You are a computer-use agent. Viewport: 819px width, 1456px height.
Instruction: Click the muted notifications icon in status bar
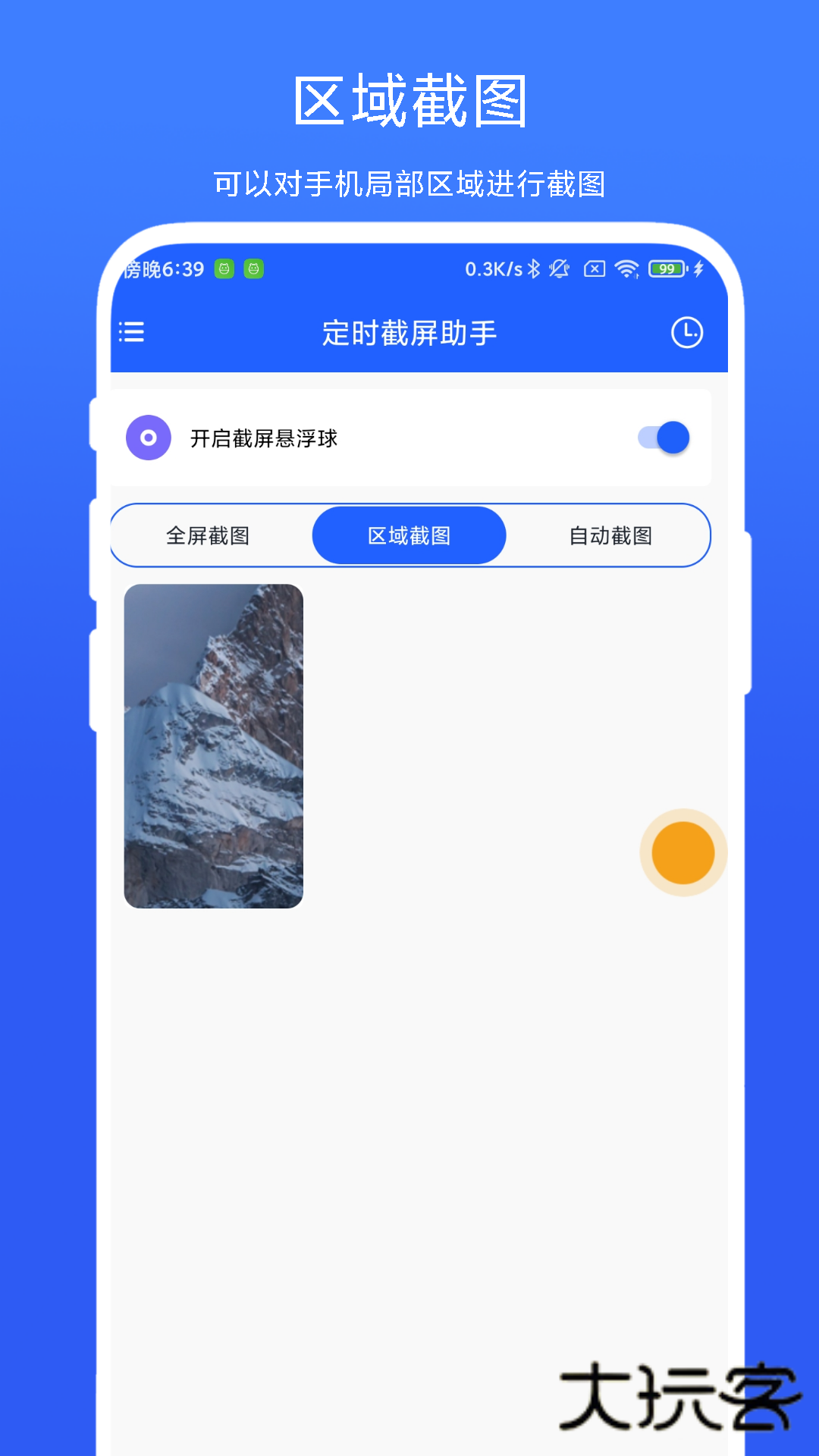coord(559,269)
